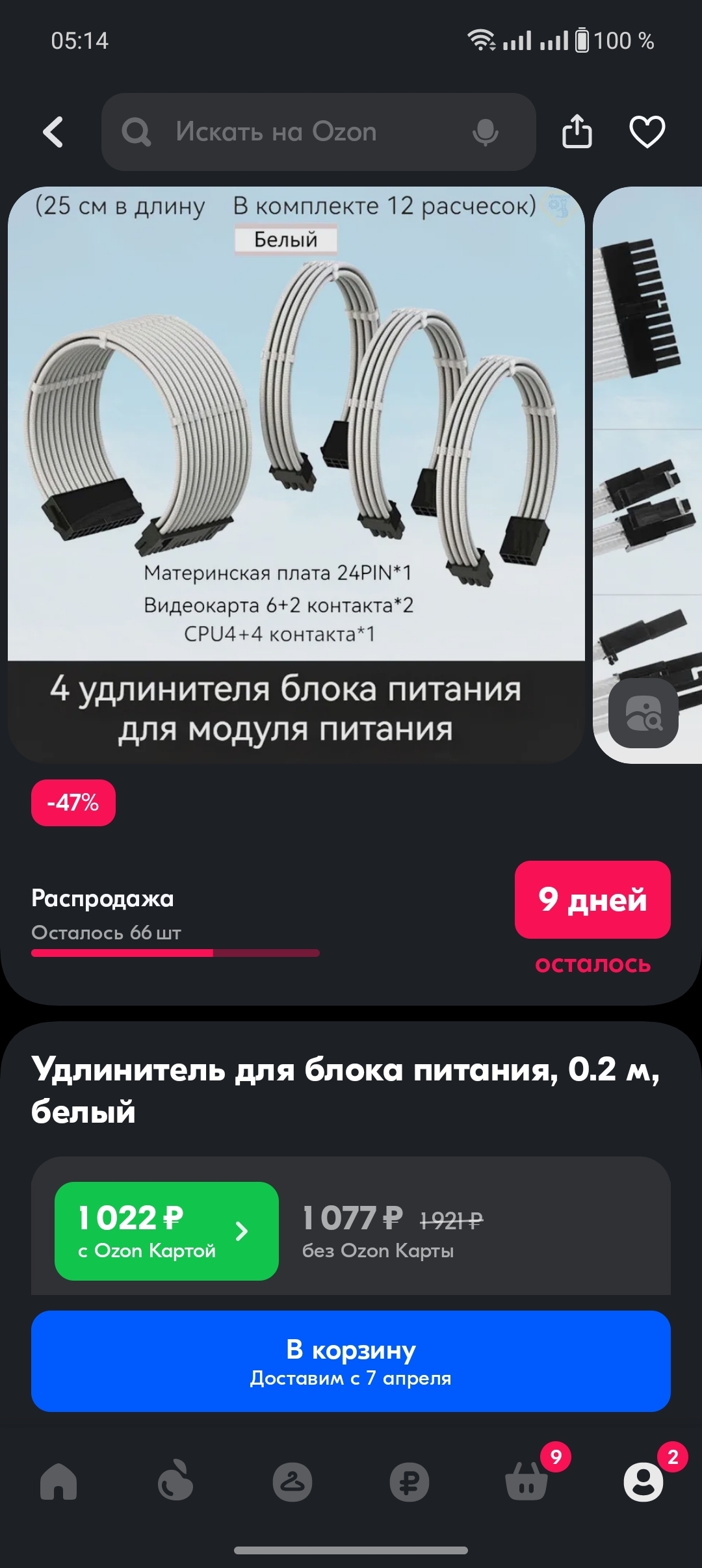Open the shopping cart tab

(x=526, y=1482)
